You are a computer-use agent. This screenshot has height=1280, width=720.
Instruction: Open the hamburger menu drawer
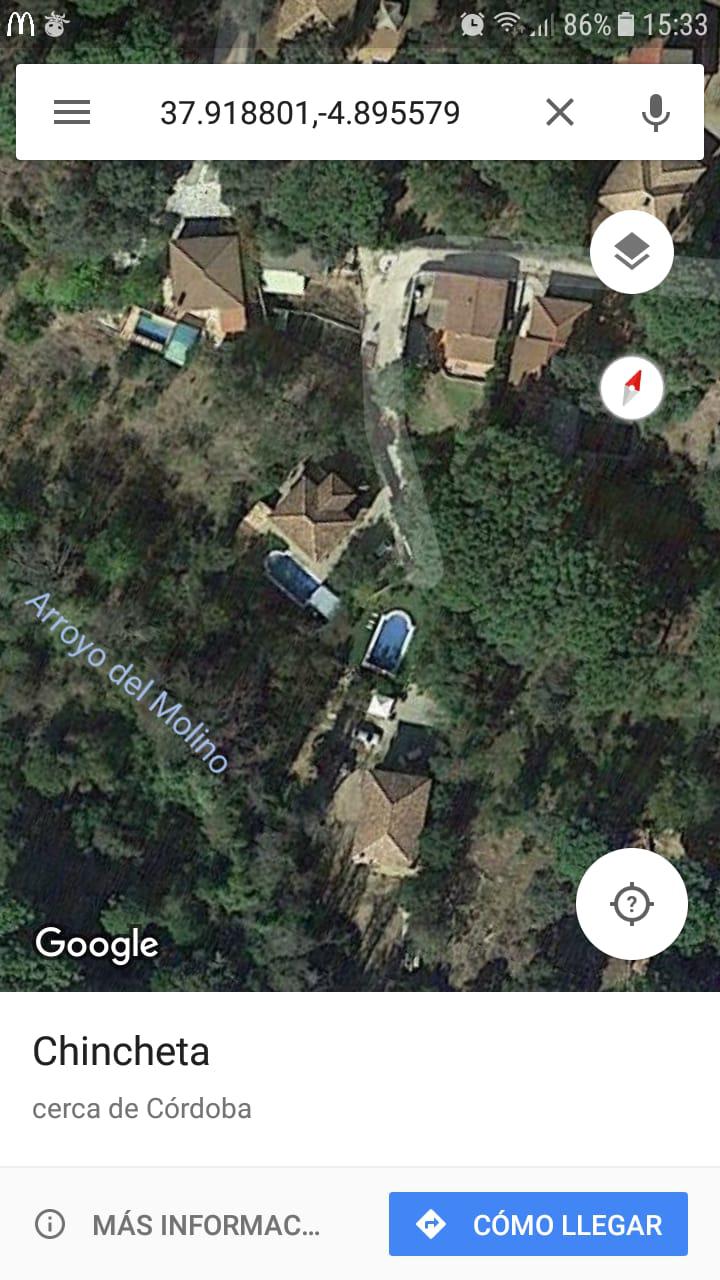coord(72,112)
